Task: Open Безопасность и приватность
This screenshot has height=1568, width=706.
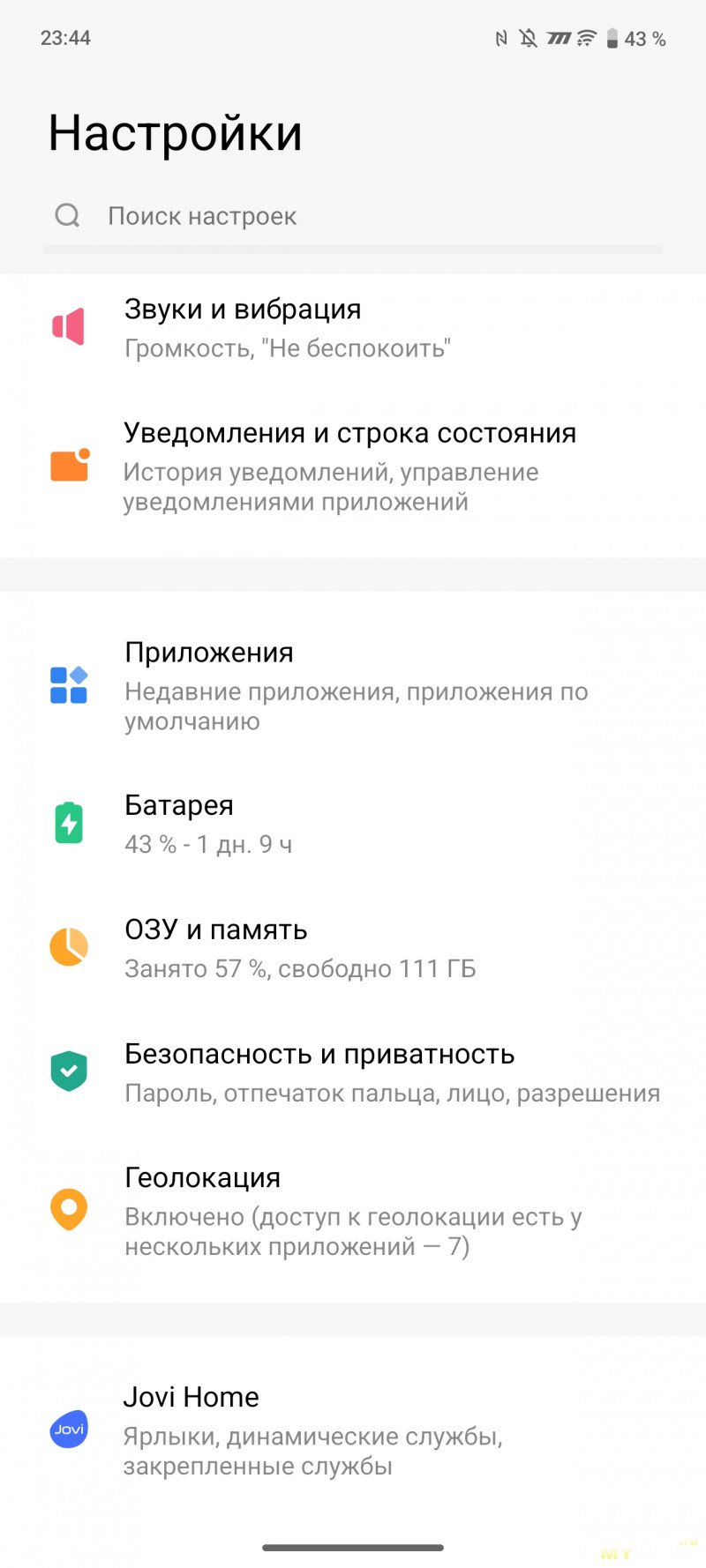Action: (x=353, y=1072)
